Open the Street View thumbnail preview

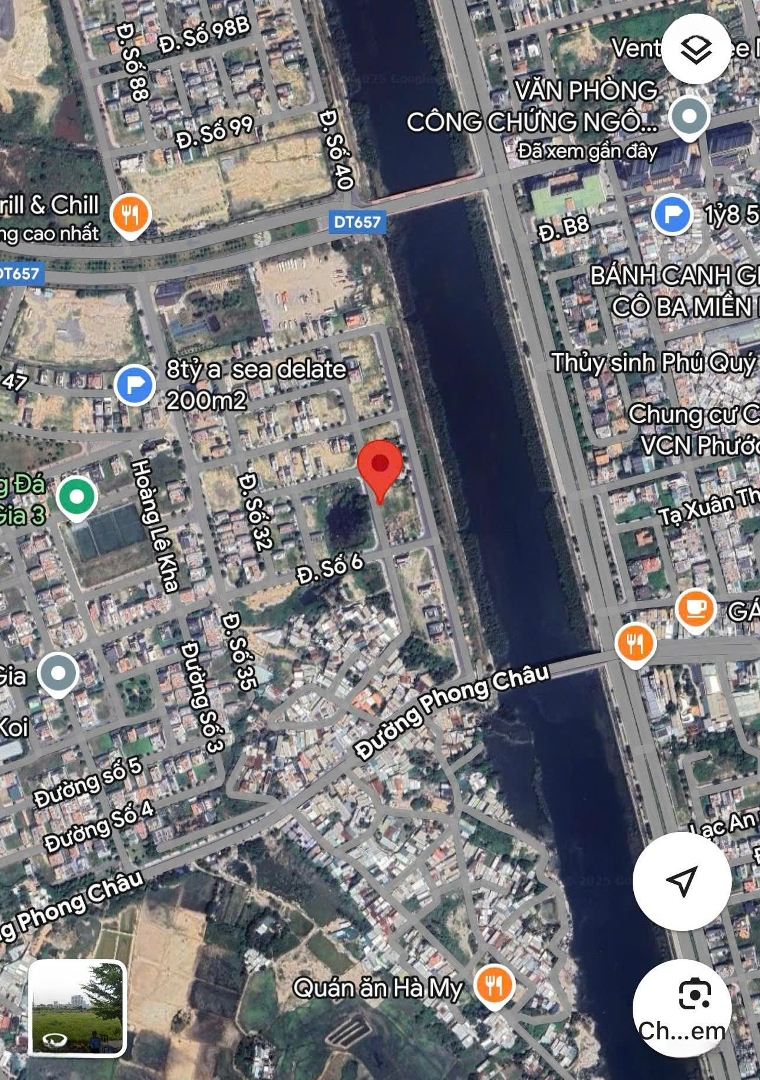(77, 1008)
